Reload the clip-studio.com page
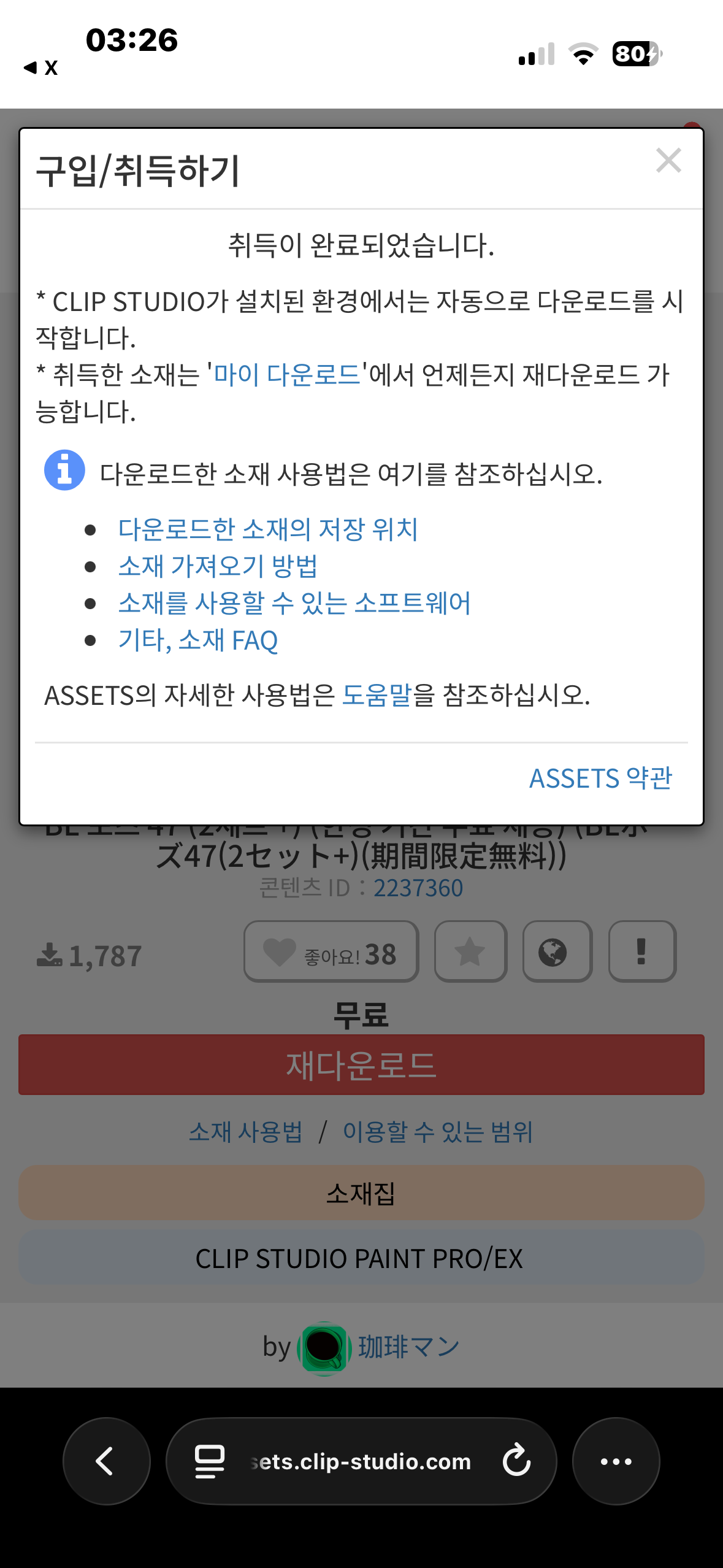Image resolution: width=723 pixels, height=1568 pixels. tap(516, 1461)
